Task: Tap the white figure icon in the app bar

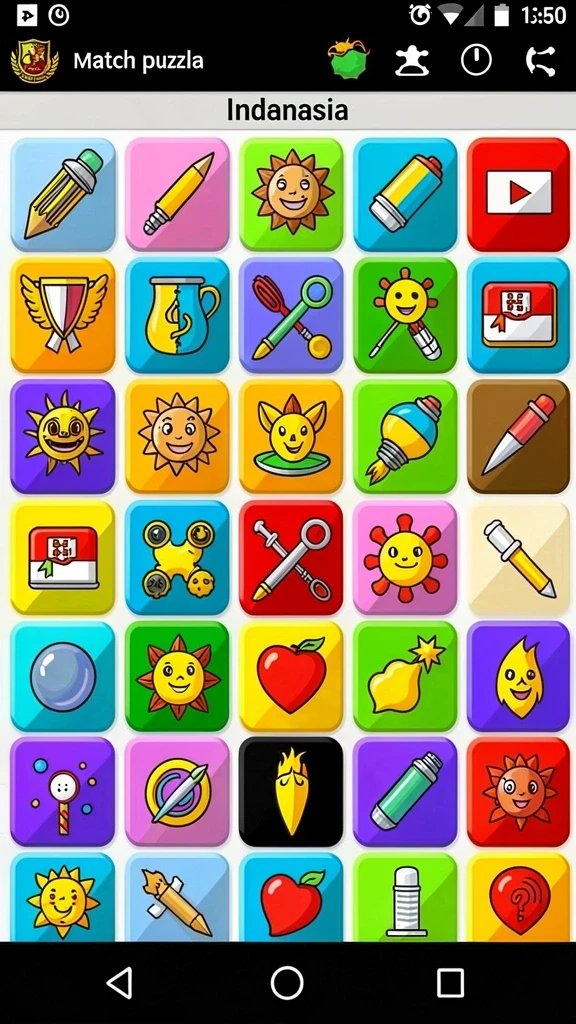Action: (411, 61)
